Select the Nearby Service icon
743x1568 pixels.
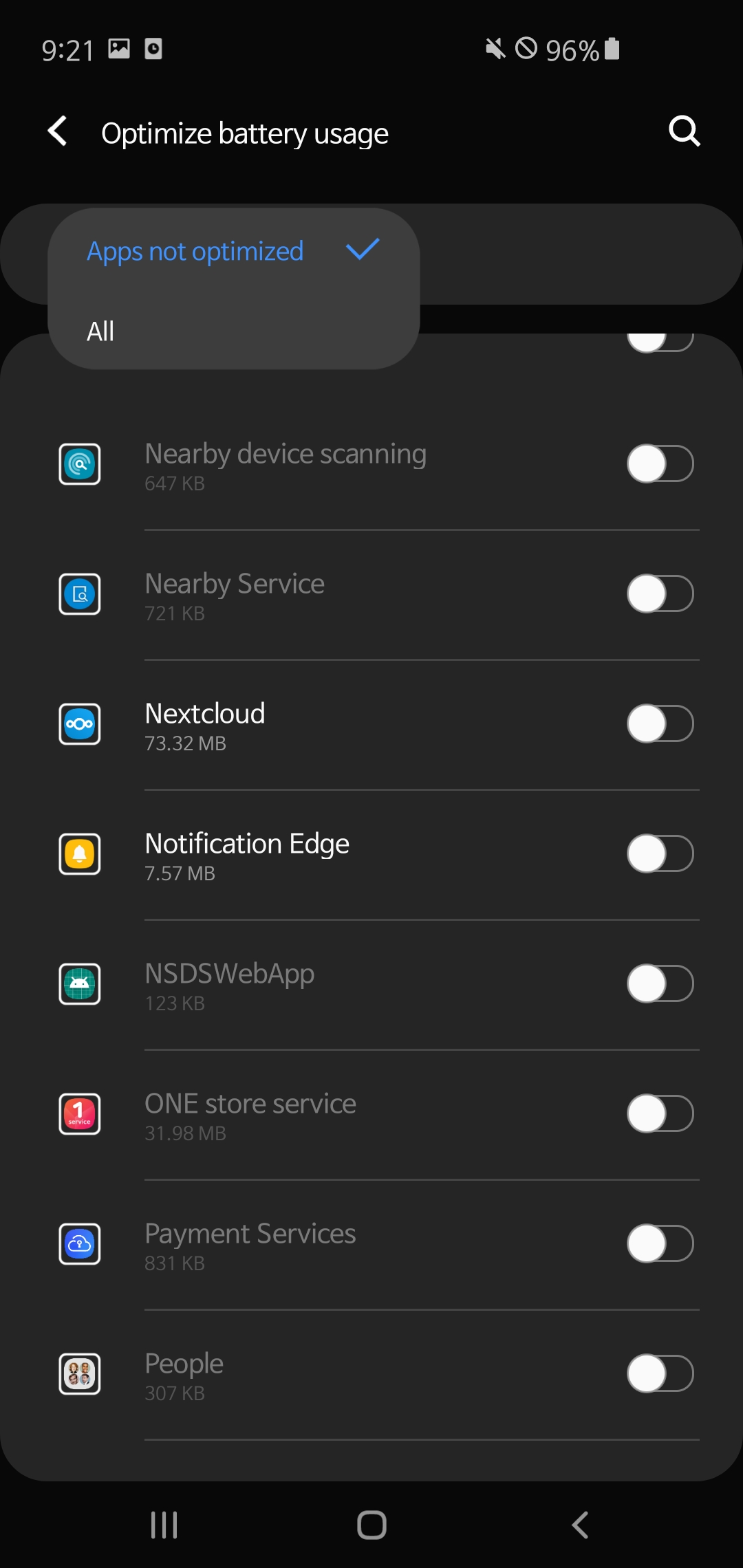pyautogui.click(x=79, y=594)
